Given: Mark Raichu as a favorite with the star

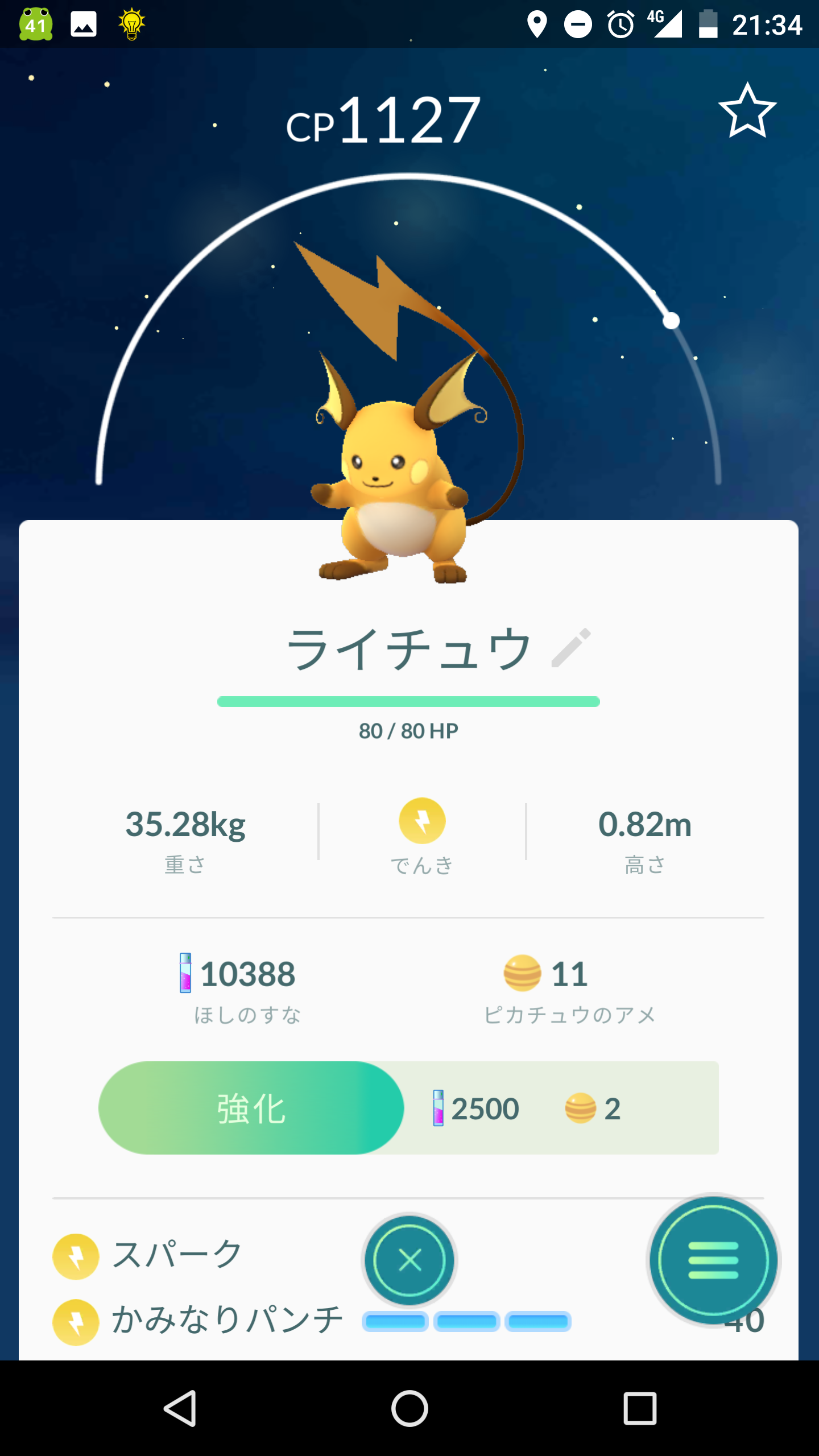Looking at the screenshot, I should (747, 111).
